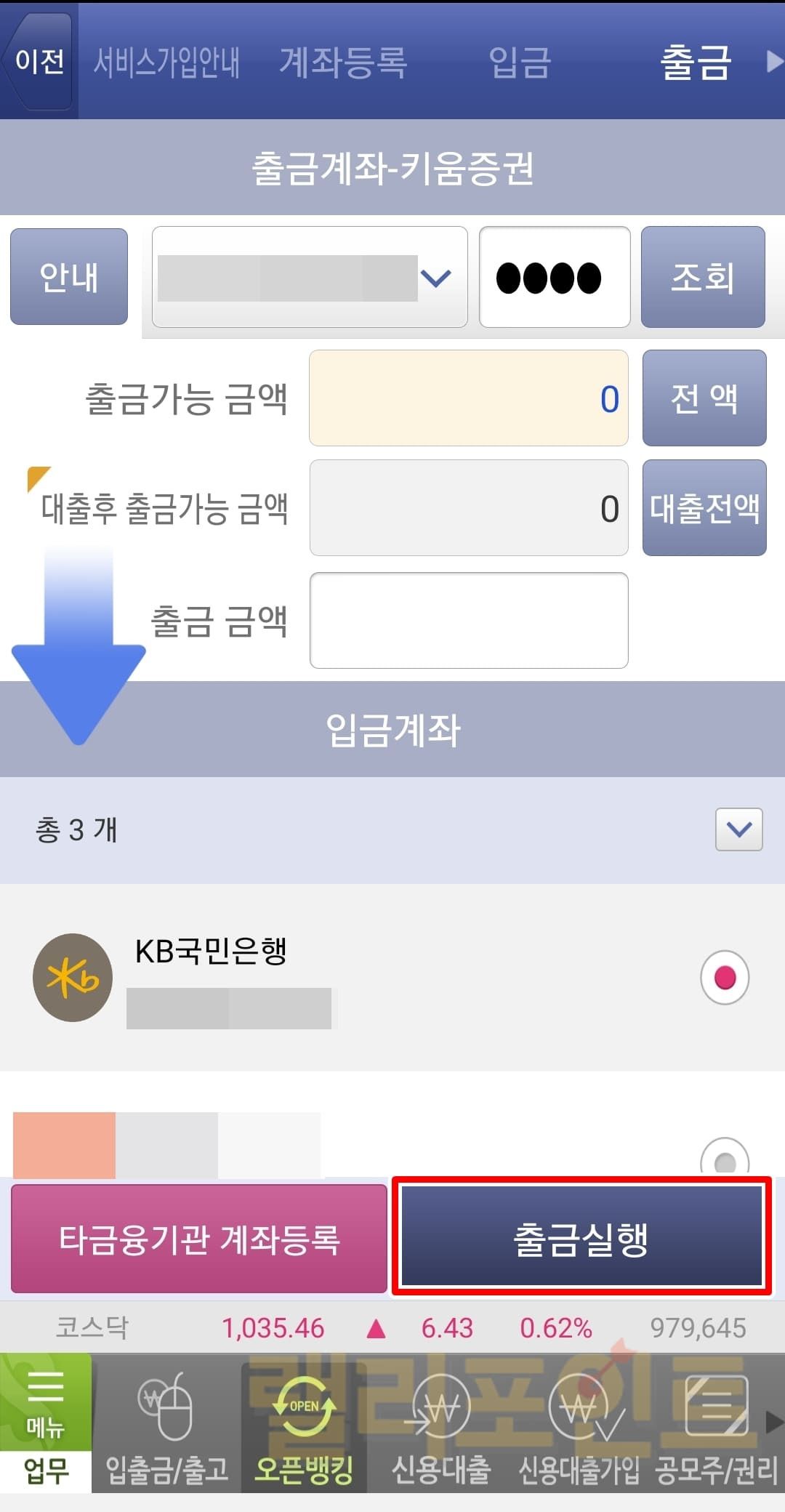
Task: Open the 입출금/출고 menu item
Action: click(x=166, y=1425)
